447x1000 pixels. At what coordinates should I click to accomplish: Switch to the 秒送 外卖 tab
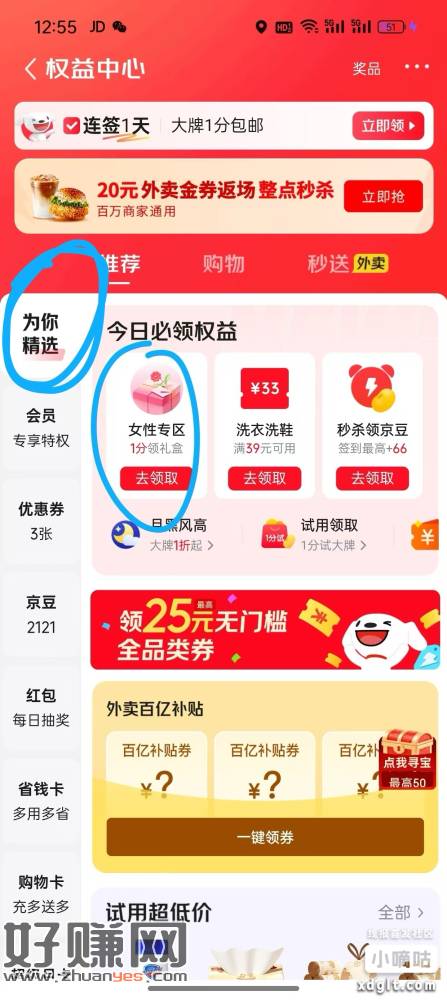point(348,263)
